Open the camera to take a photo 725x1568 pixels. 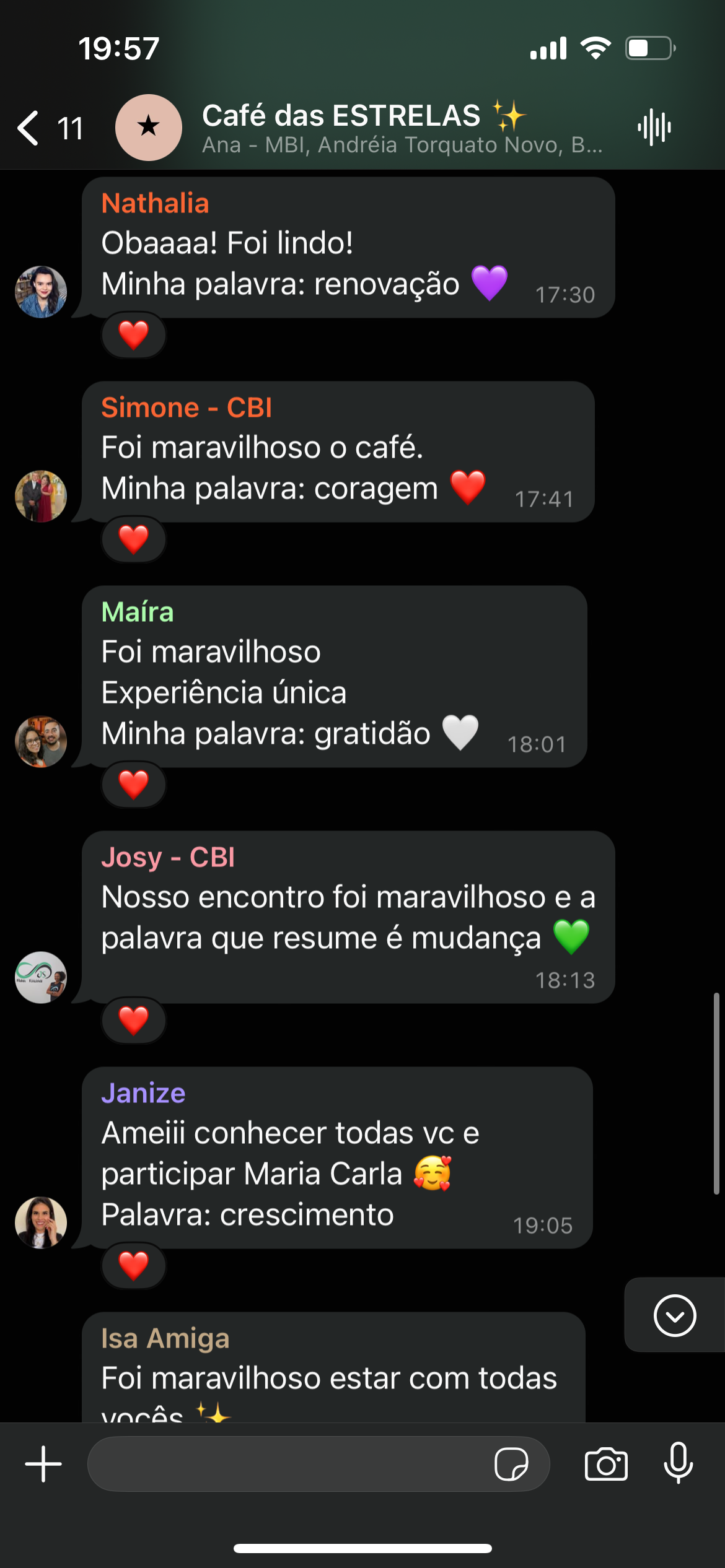pyautogui.click(x=605, y=1465)
